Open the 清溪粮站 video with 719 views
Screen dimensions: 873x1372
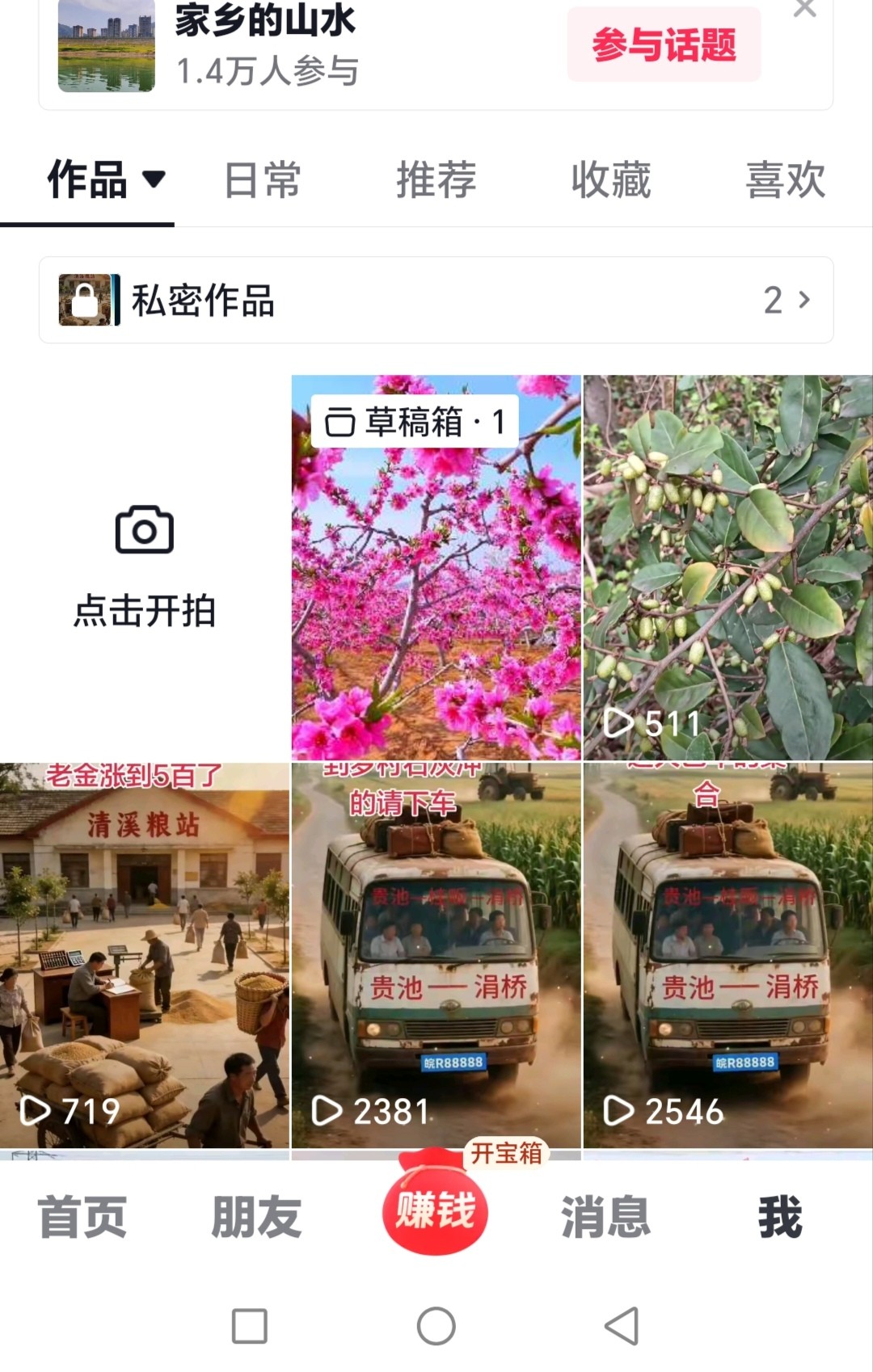click(x=145, y=954)
